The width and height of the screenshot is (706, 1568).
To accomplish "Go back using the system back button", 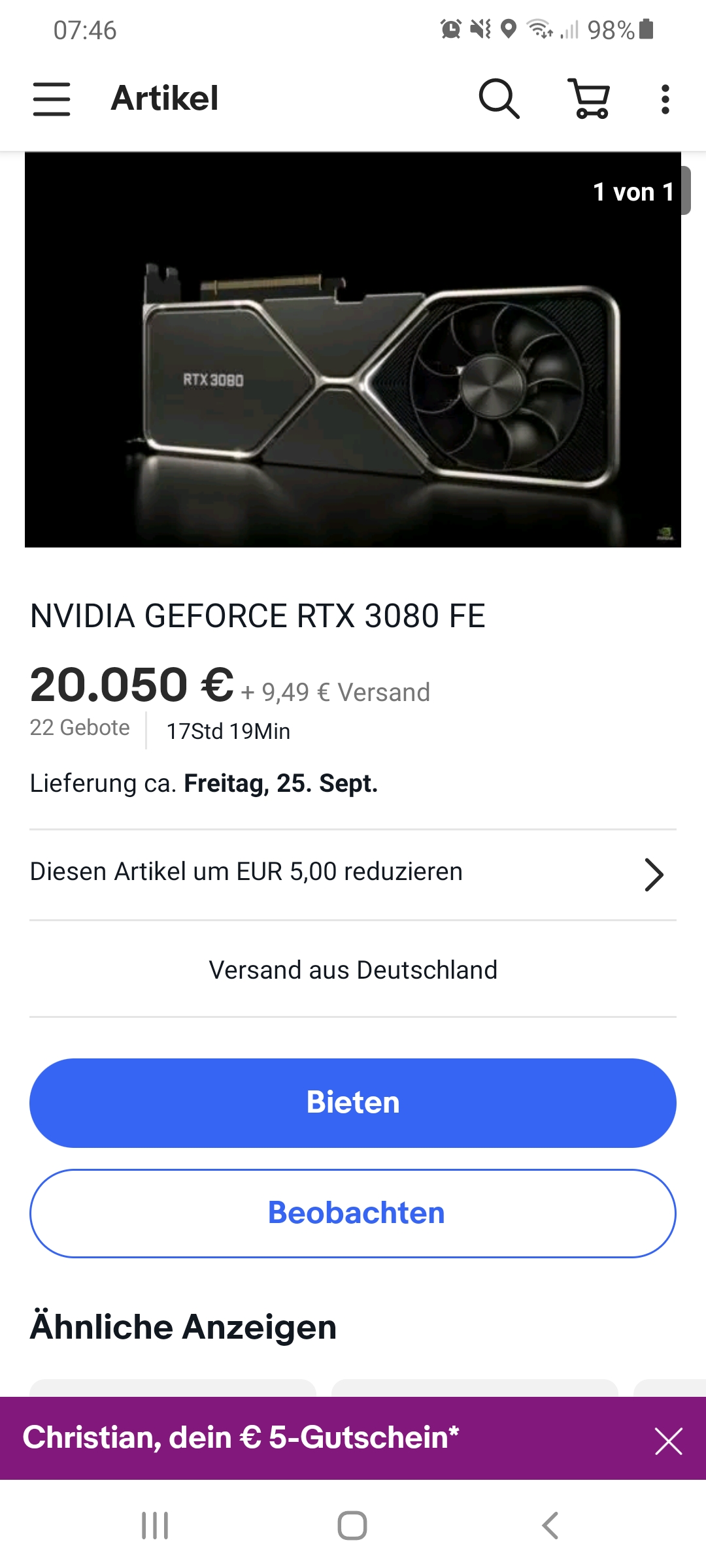I will pos(550,1526).
